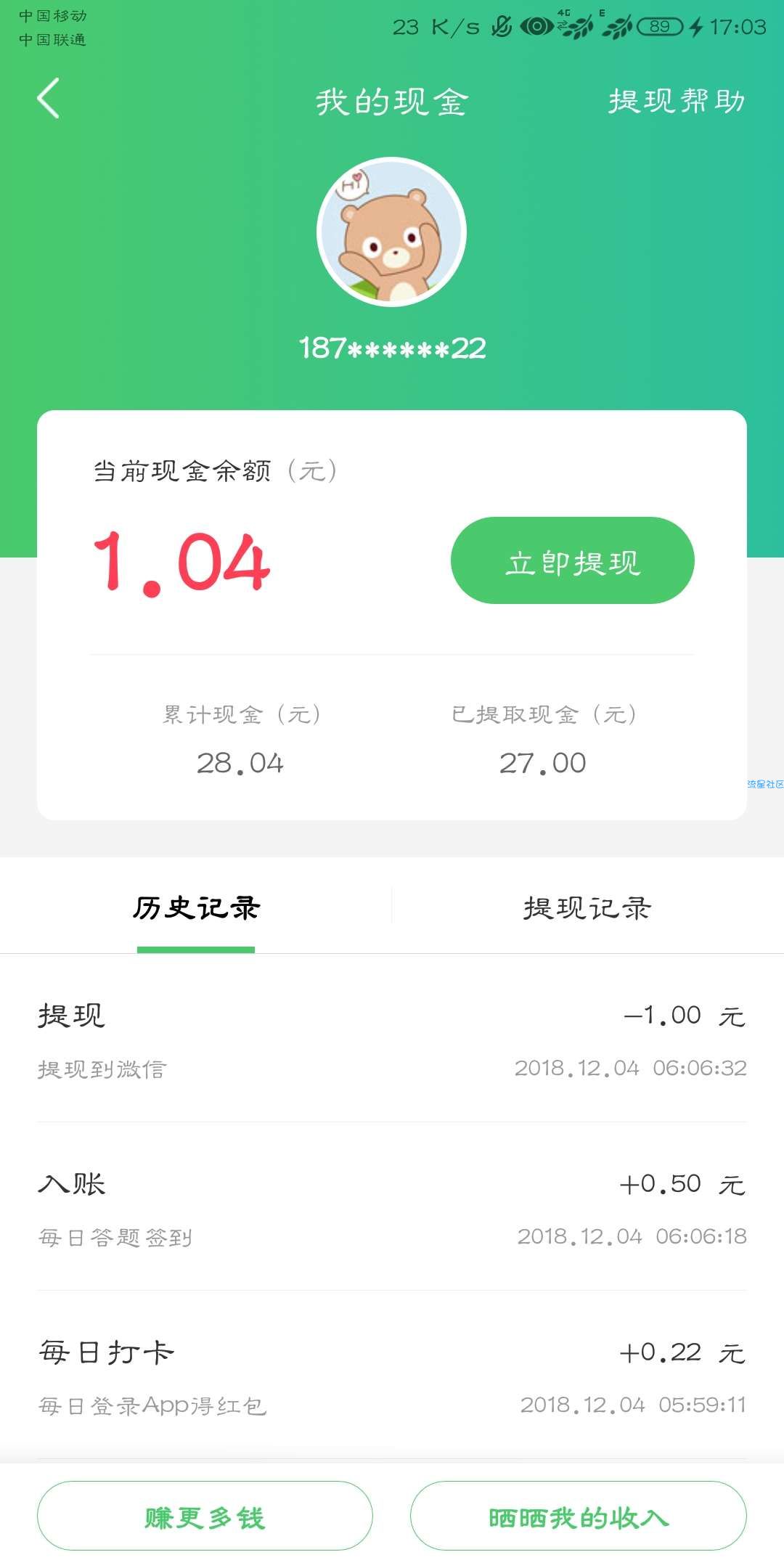Image resolution: width=784 pixels, height=1568 pixels.
Task: Tap the 立即提现 withdraw button
Action: coord(572,560)
